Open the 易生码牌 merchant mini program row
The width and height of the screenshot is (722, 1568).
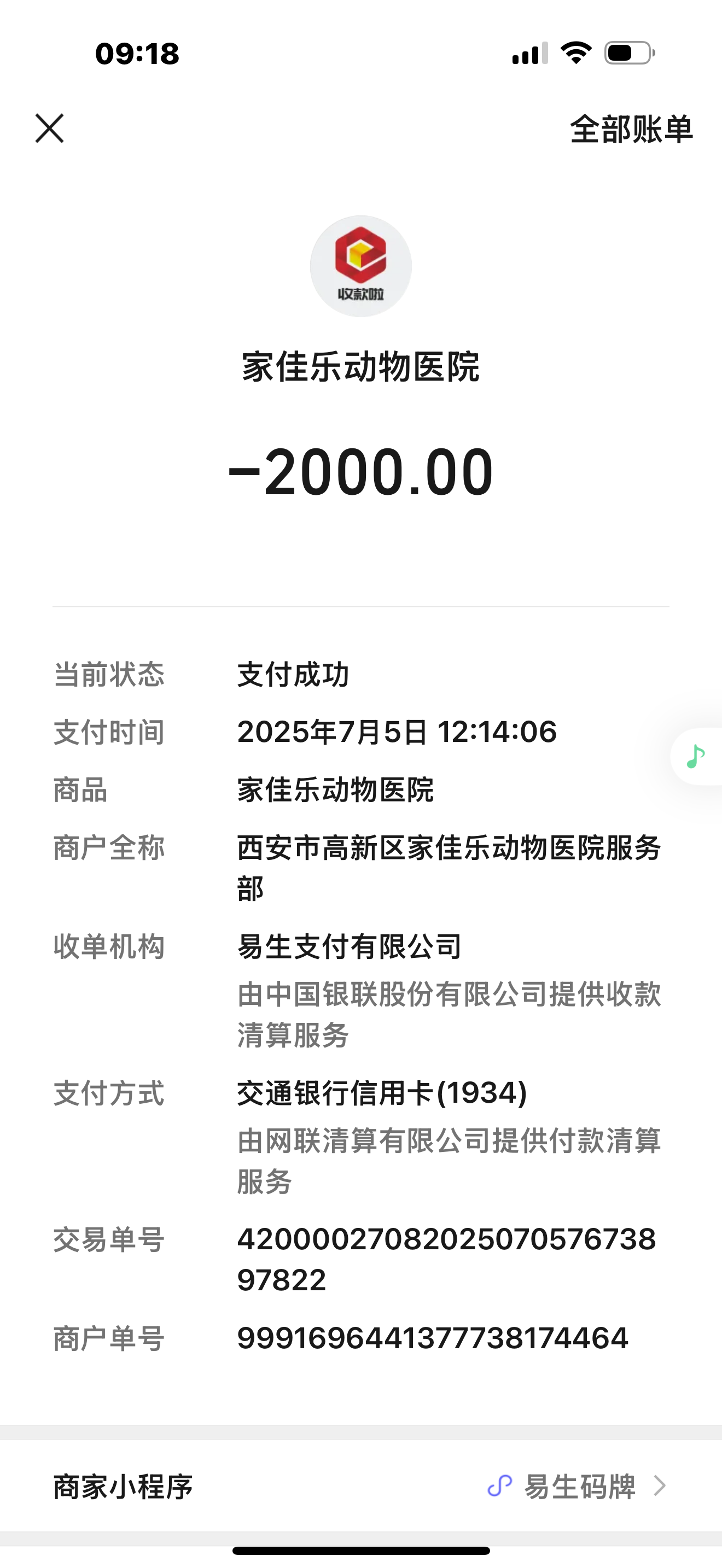click(361, 1486)
